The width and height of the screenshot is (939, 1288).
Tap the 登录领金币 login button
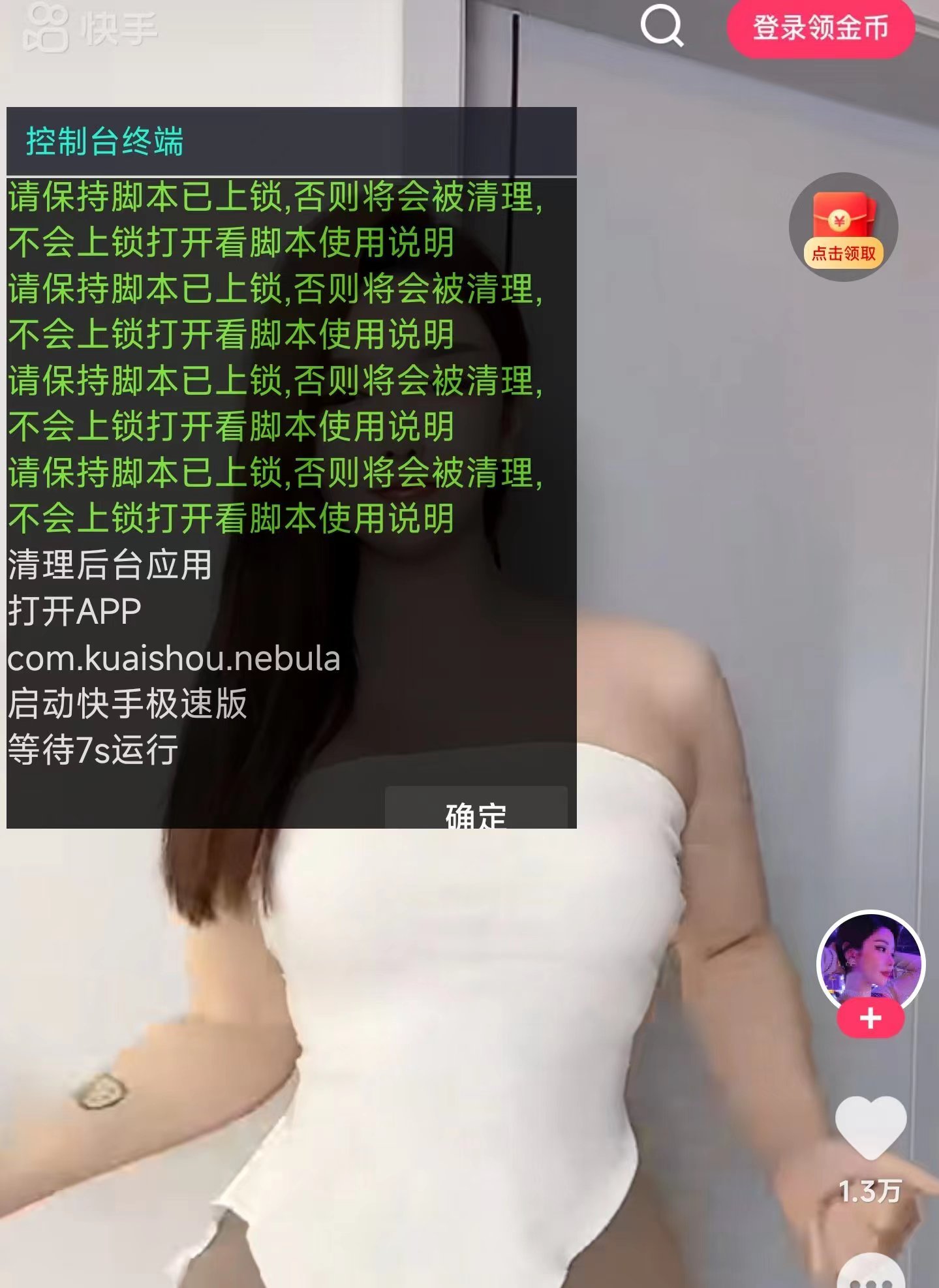pos(820,28)
